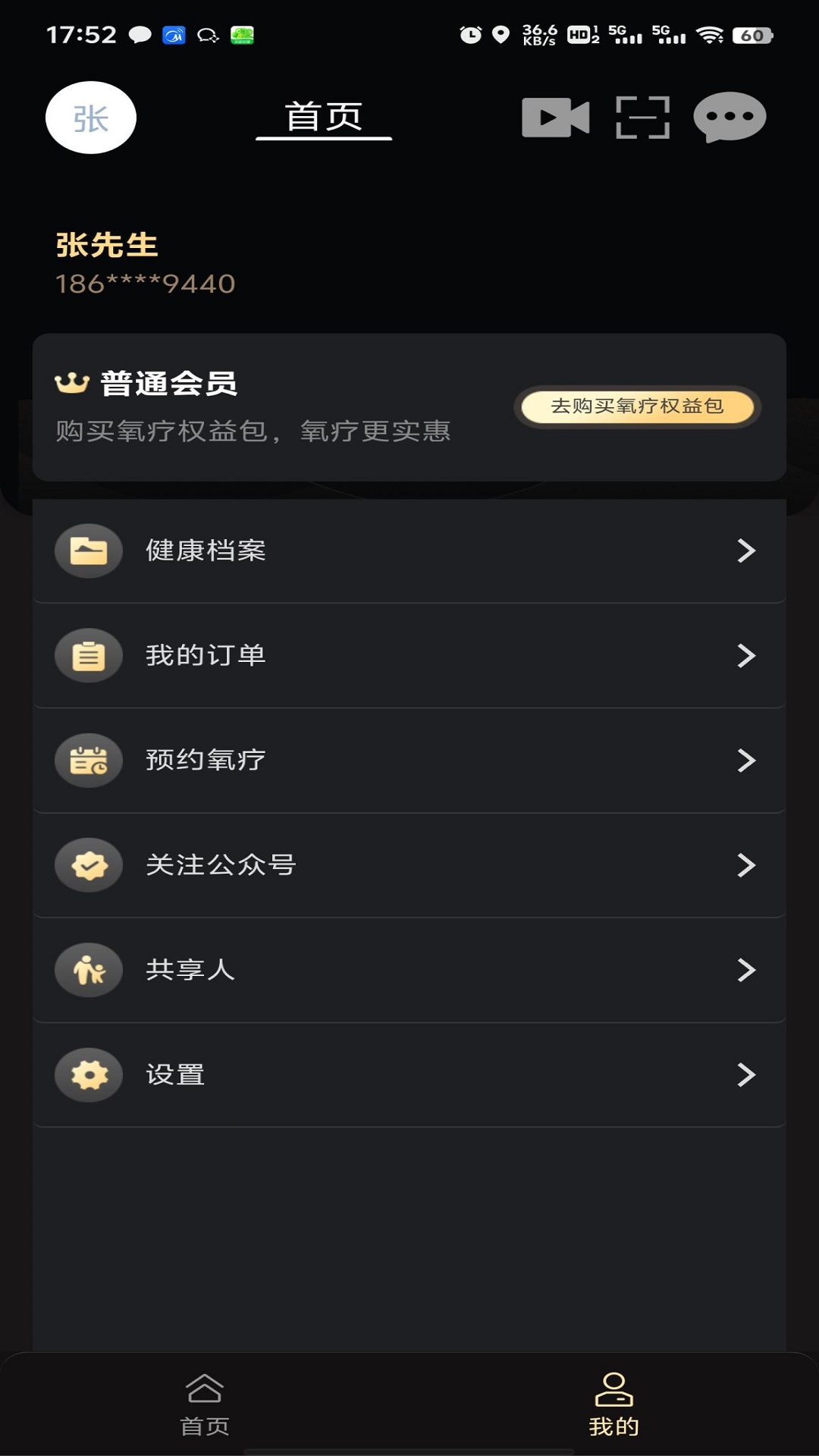Click the crown icon next to 普通会员
The image size is (819, 1456).
(72, 382)
